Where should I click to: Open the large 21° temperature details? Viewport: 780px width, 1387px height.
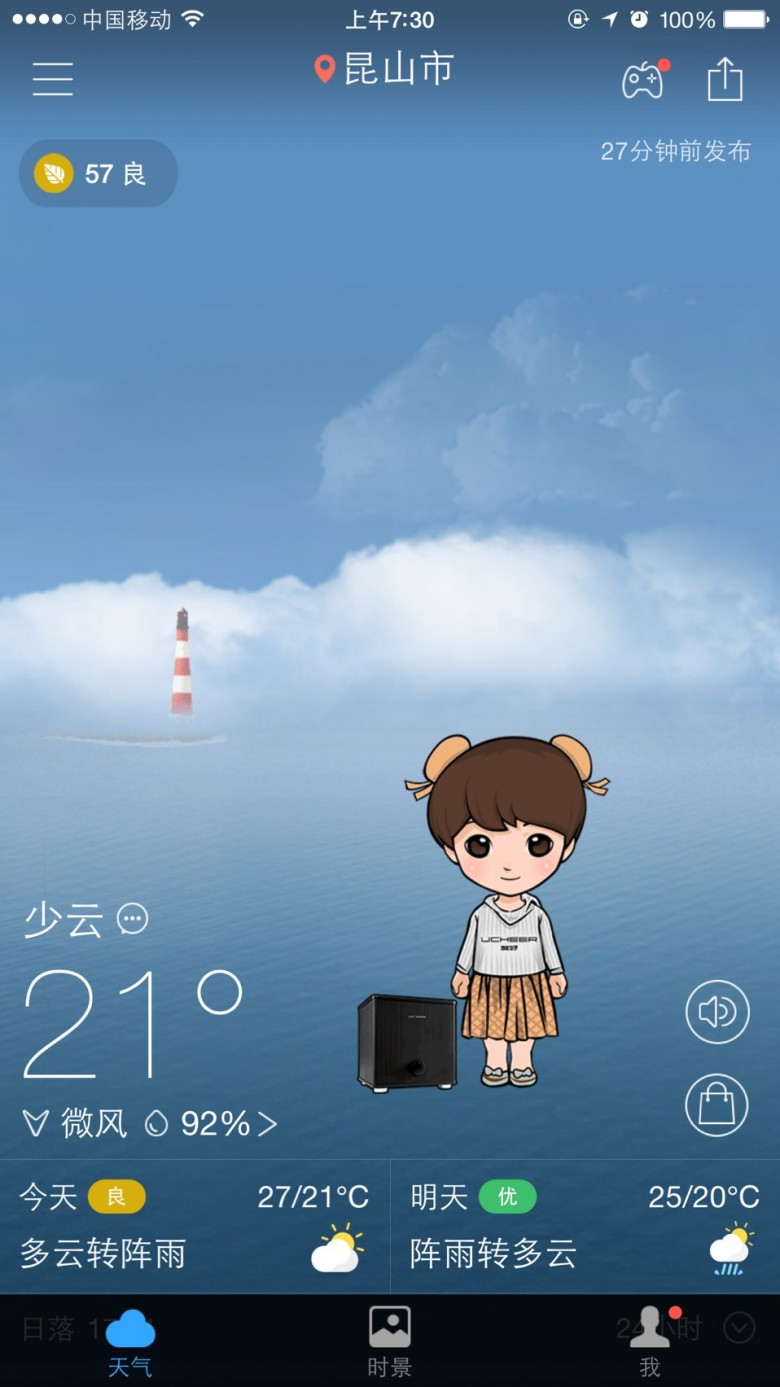pos(133,1022)
